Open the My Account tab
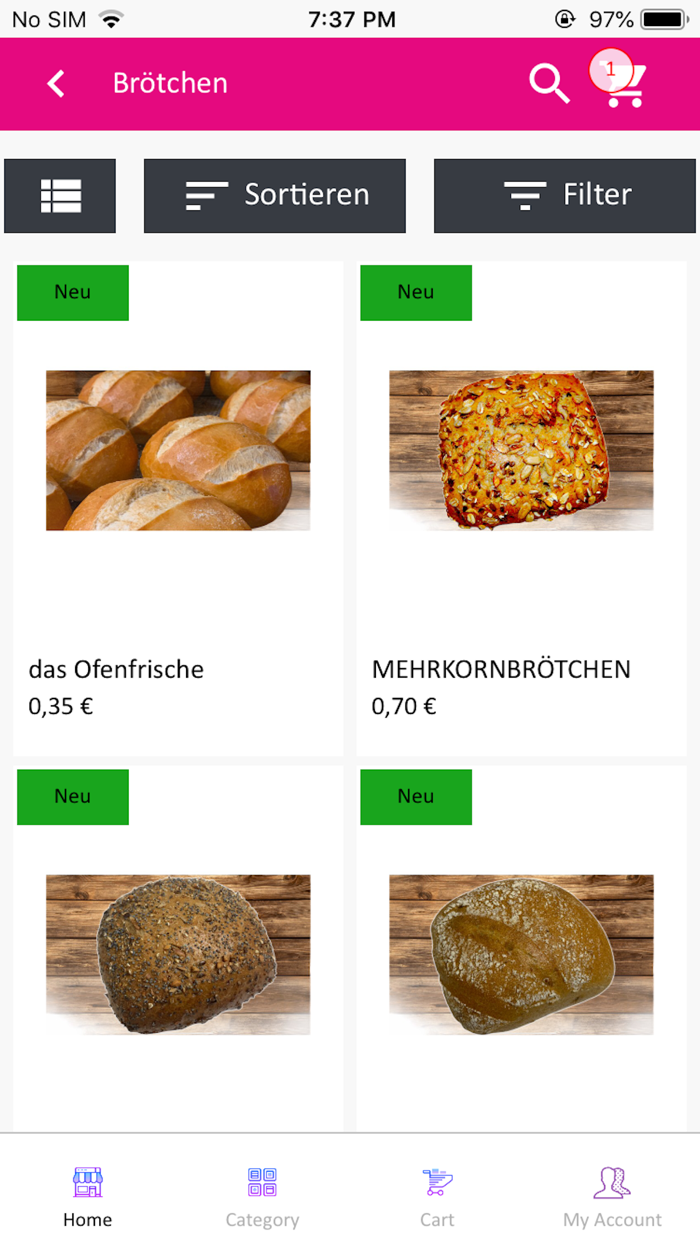 612,1197
